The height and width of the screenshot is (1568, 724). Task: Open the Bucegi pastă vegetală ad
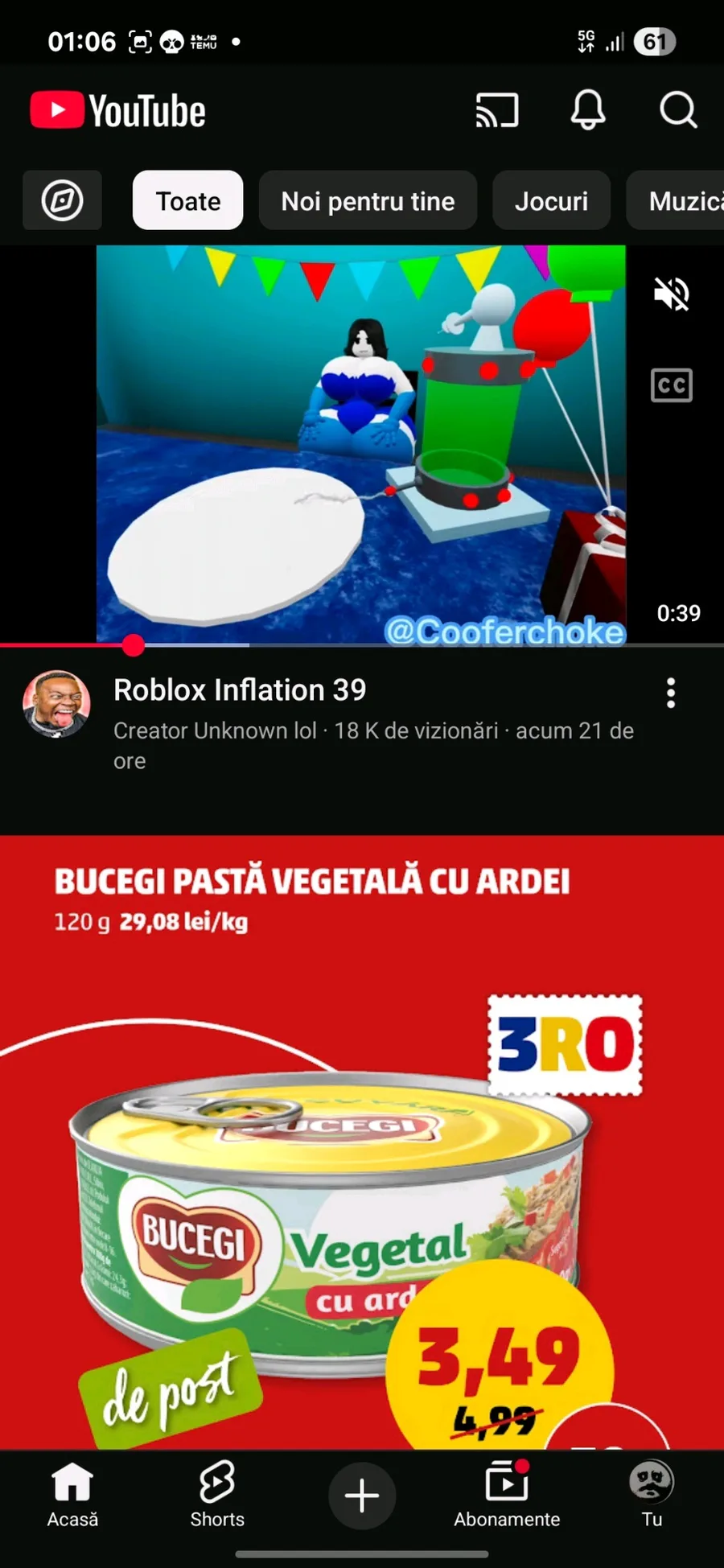pos(362,1142)
